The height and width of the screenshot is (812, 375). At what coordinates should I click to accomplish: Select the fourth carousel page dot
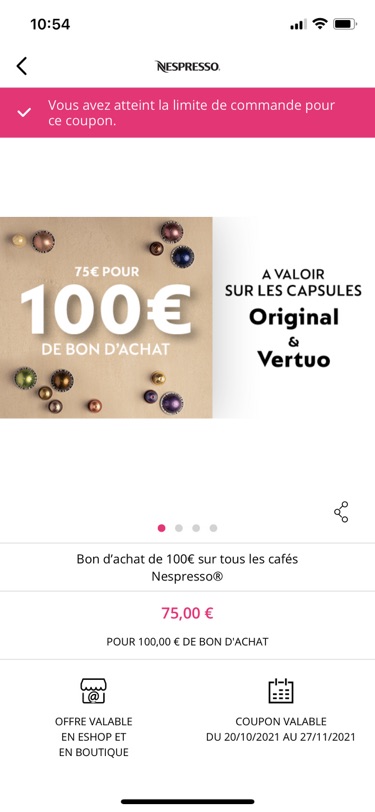(x=213, y=528)
